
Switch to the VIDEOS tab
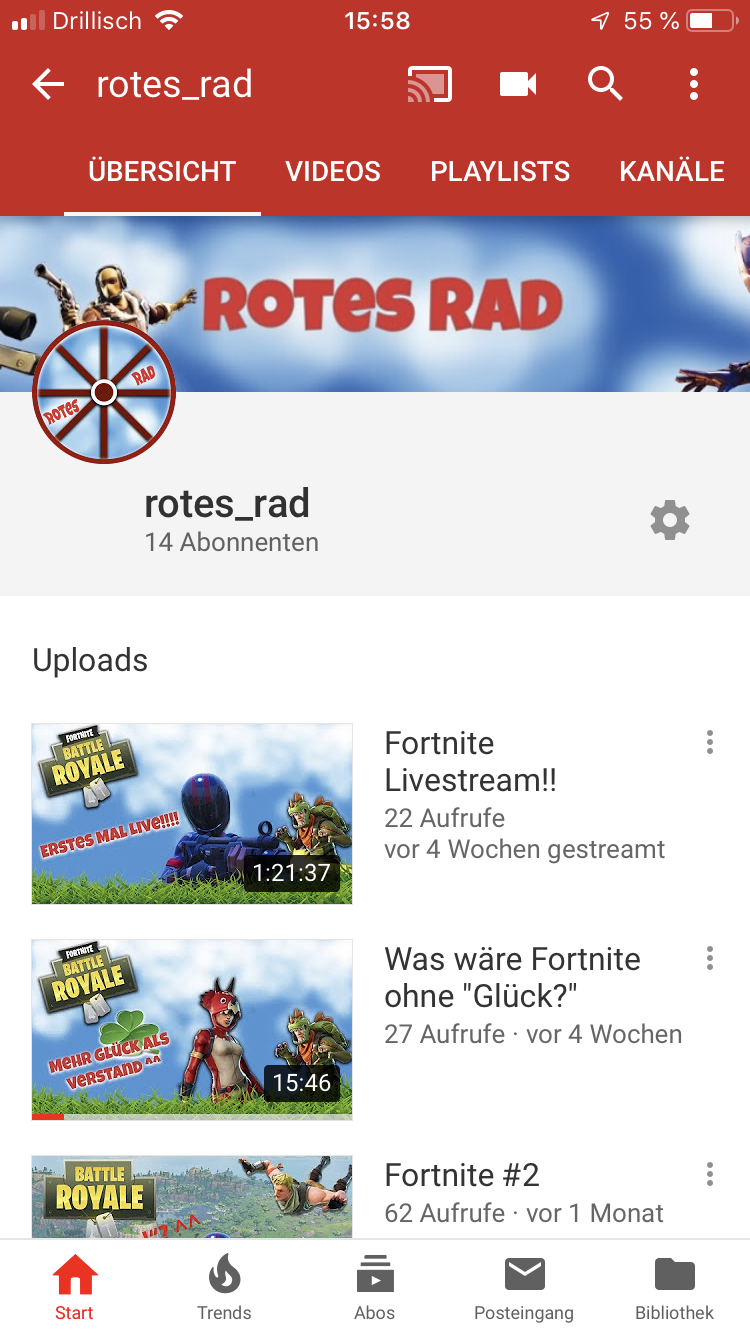(x=333, y=171)
